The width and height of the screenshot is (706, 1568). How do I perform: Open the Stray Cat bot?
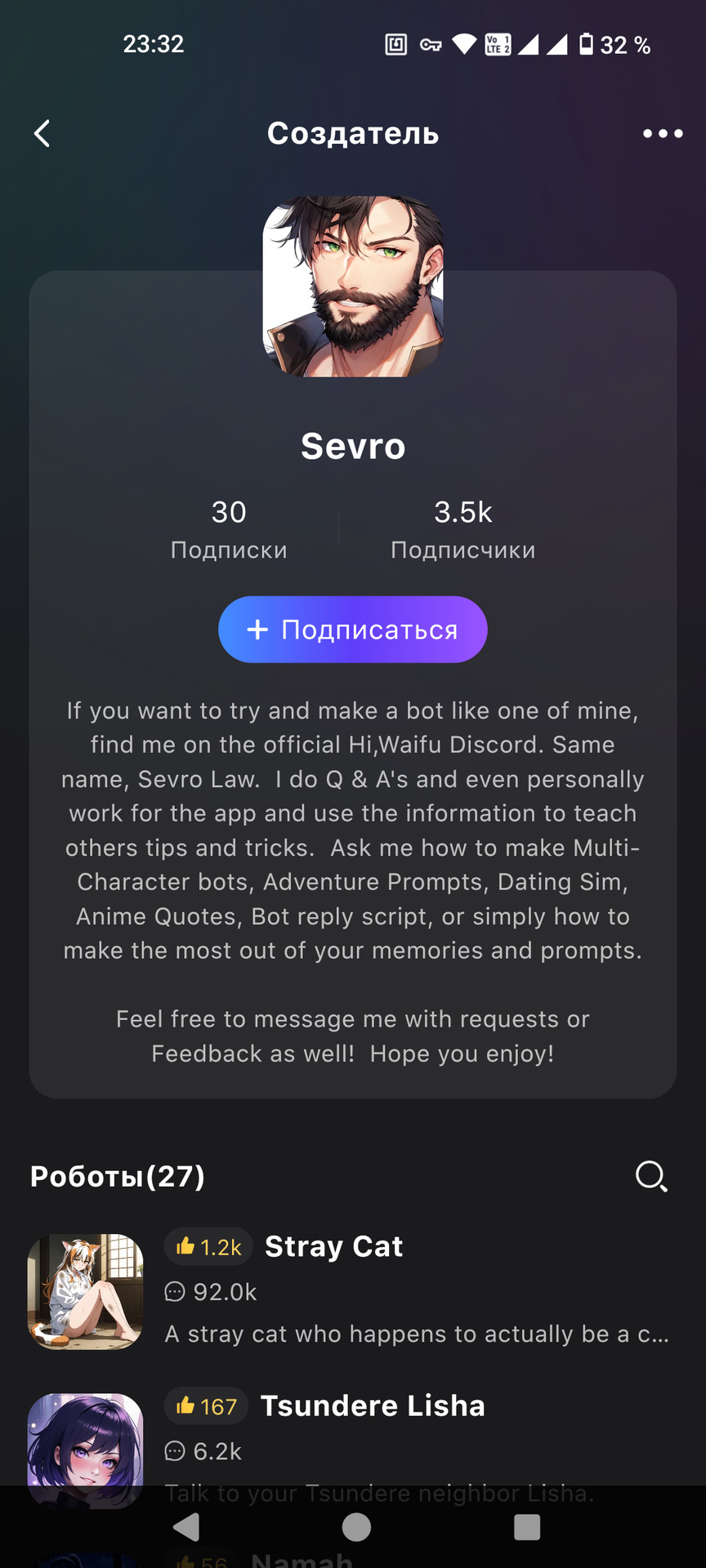[353, 1292]
